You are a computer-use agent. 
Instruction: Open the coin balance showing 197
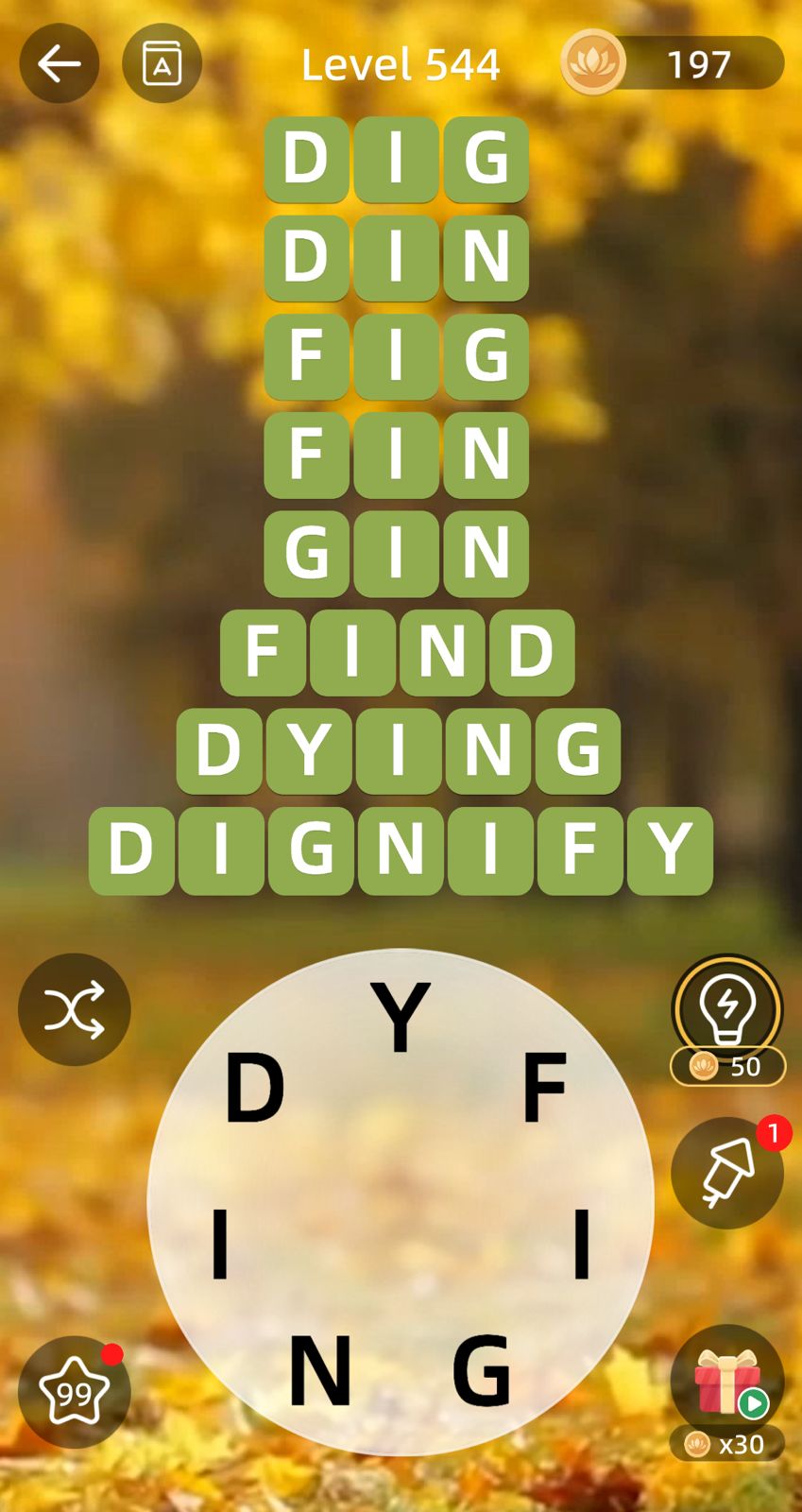[673, 64]
